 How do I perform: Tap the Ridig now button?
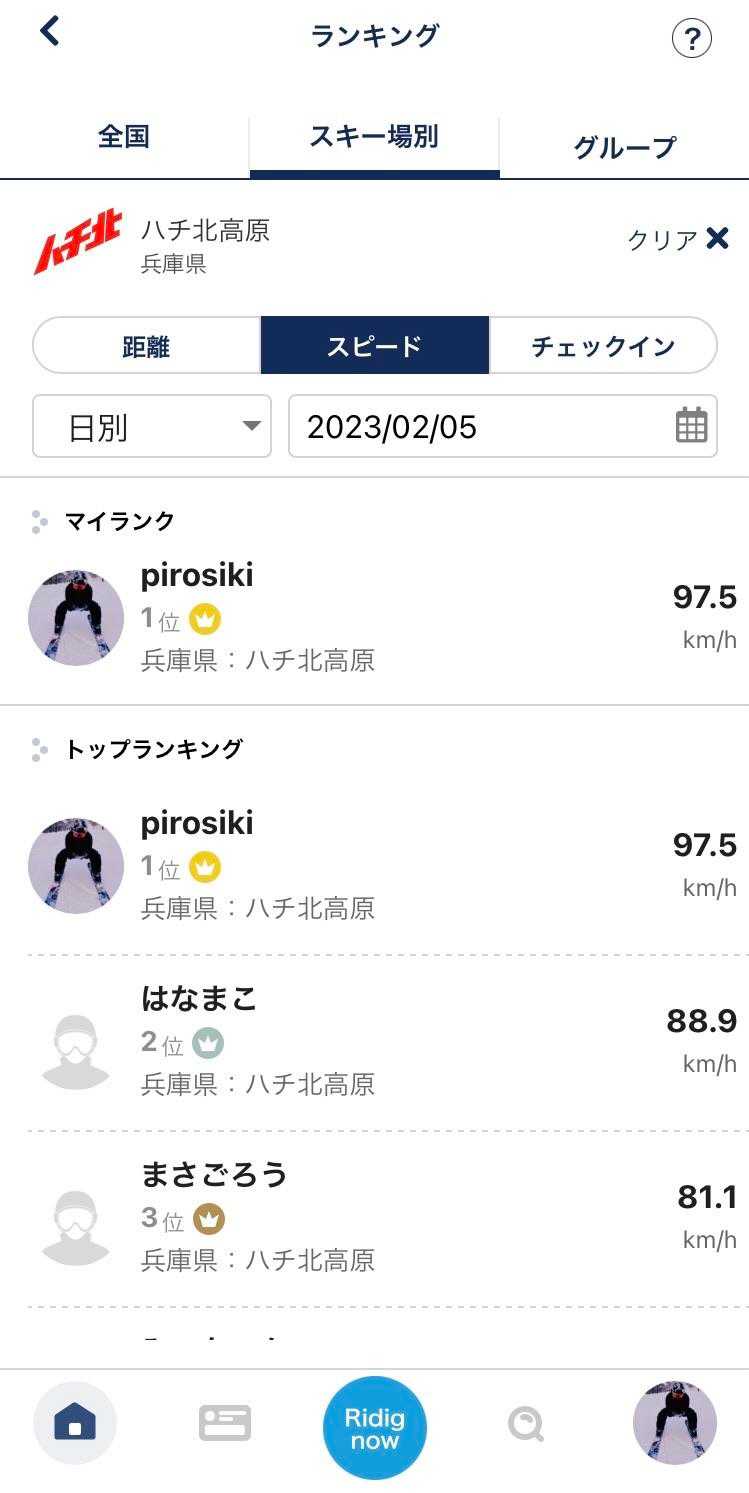375,1428
